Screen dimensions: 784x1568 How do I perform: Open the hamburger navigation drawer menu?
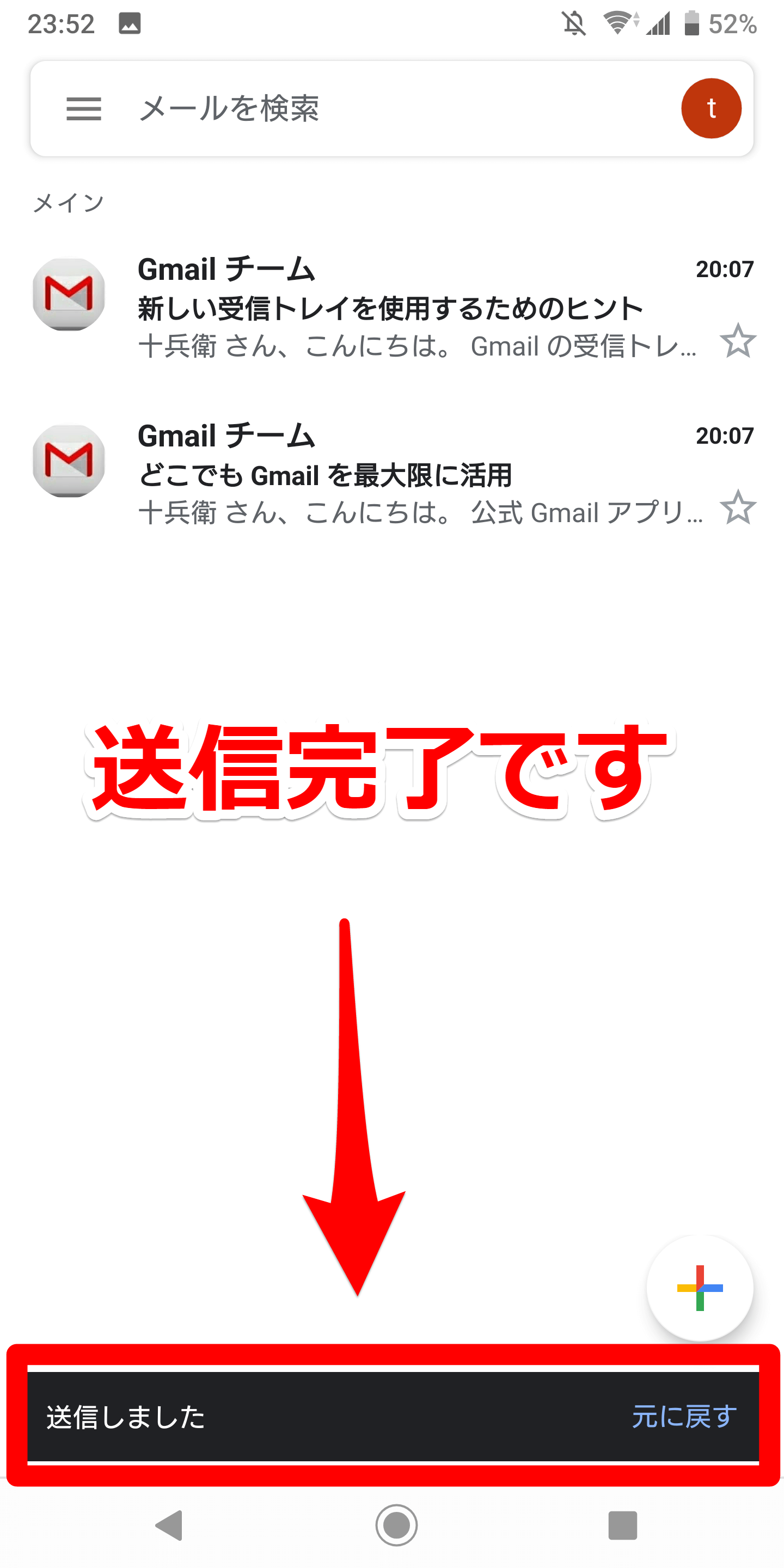(x=83, y=109)
